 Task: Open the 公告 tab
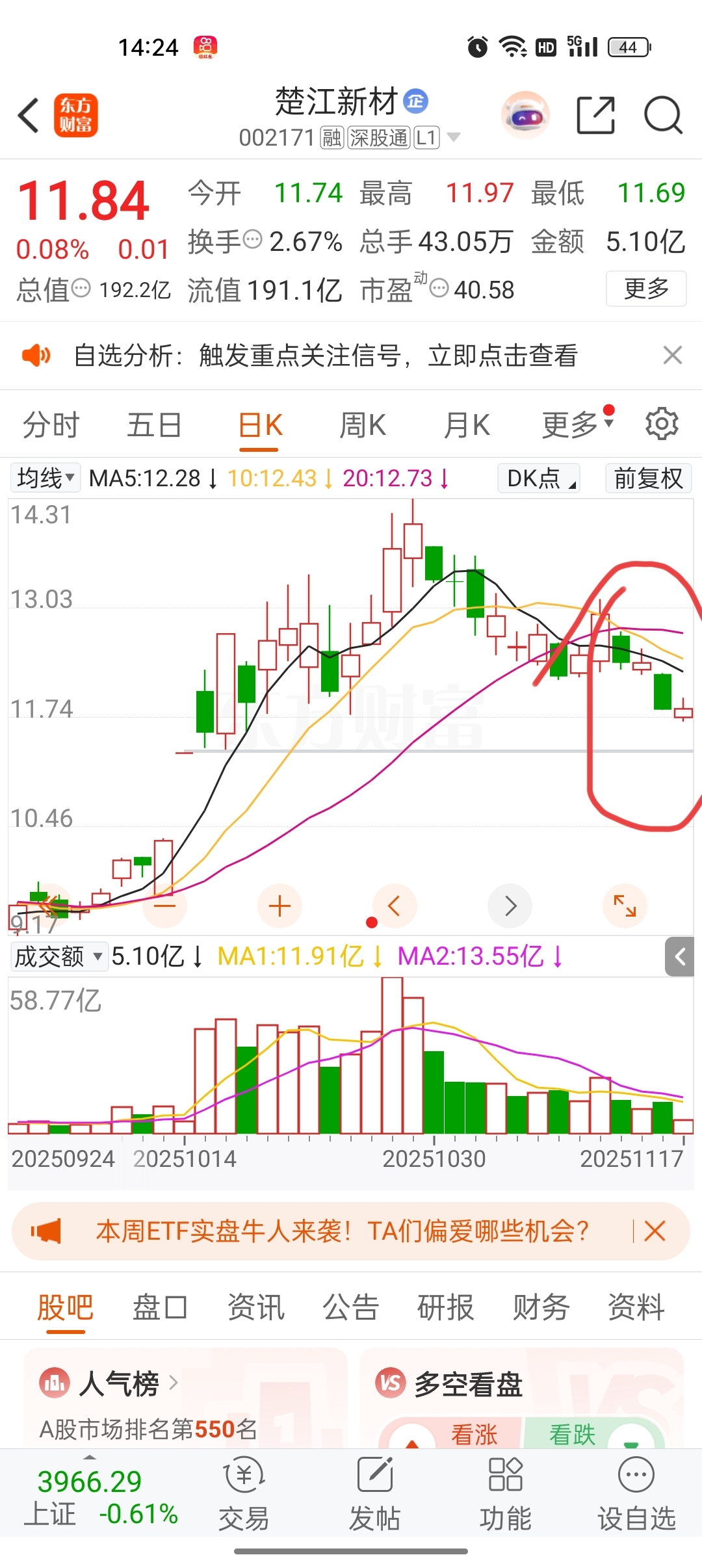tap(350, 1307)
